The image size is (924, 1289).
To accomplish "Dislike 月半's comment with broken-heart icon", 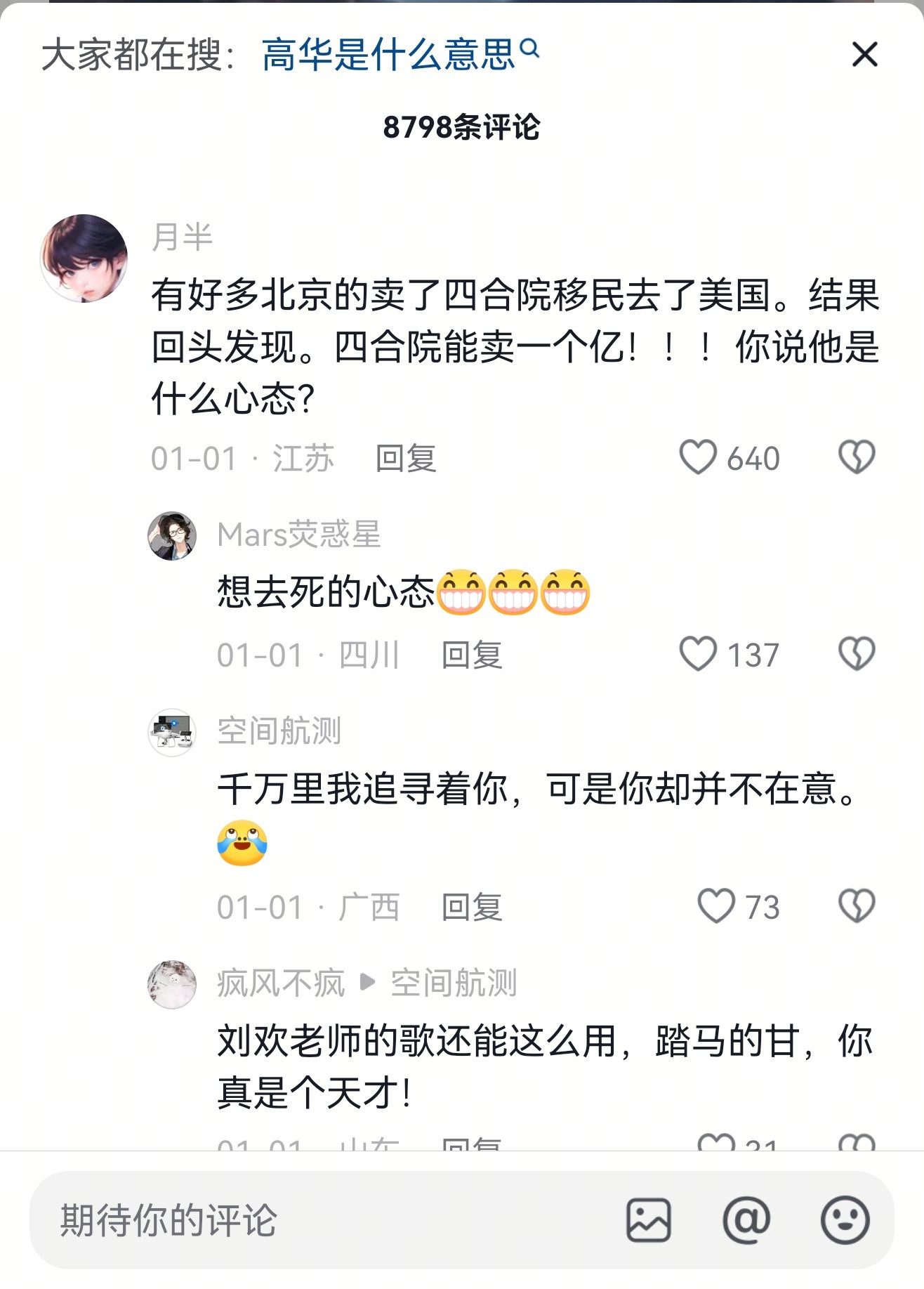I will click(857, 457).
